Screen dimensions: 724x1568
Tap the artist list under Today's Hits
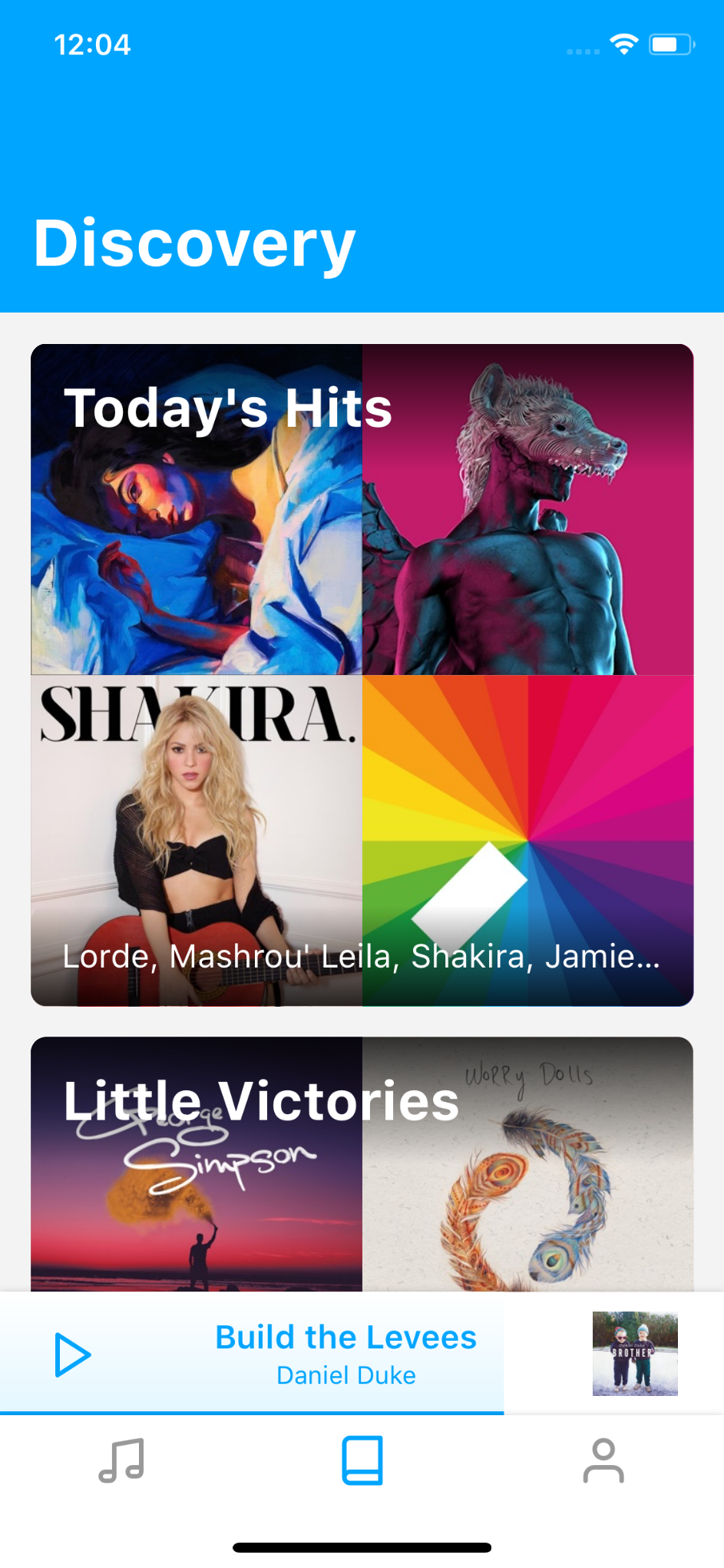click(361, 957)
